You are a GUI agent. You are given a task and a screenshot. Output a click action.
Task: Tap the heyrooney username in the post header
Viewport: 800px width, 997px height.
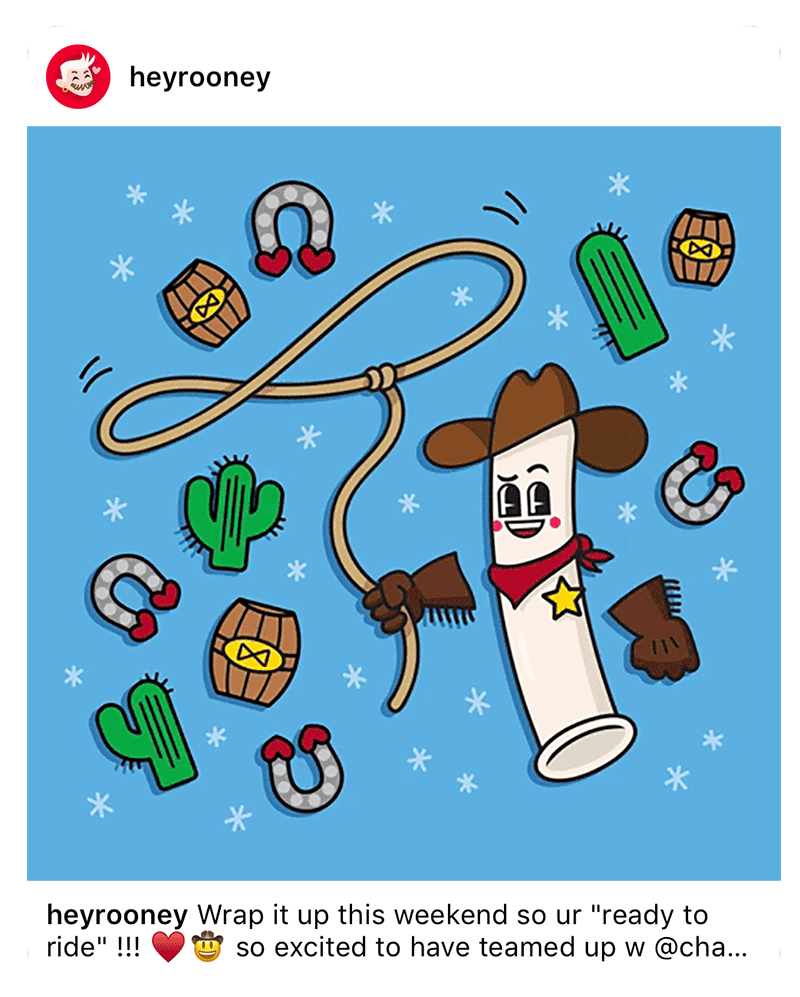tap(200, 78)
